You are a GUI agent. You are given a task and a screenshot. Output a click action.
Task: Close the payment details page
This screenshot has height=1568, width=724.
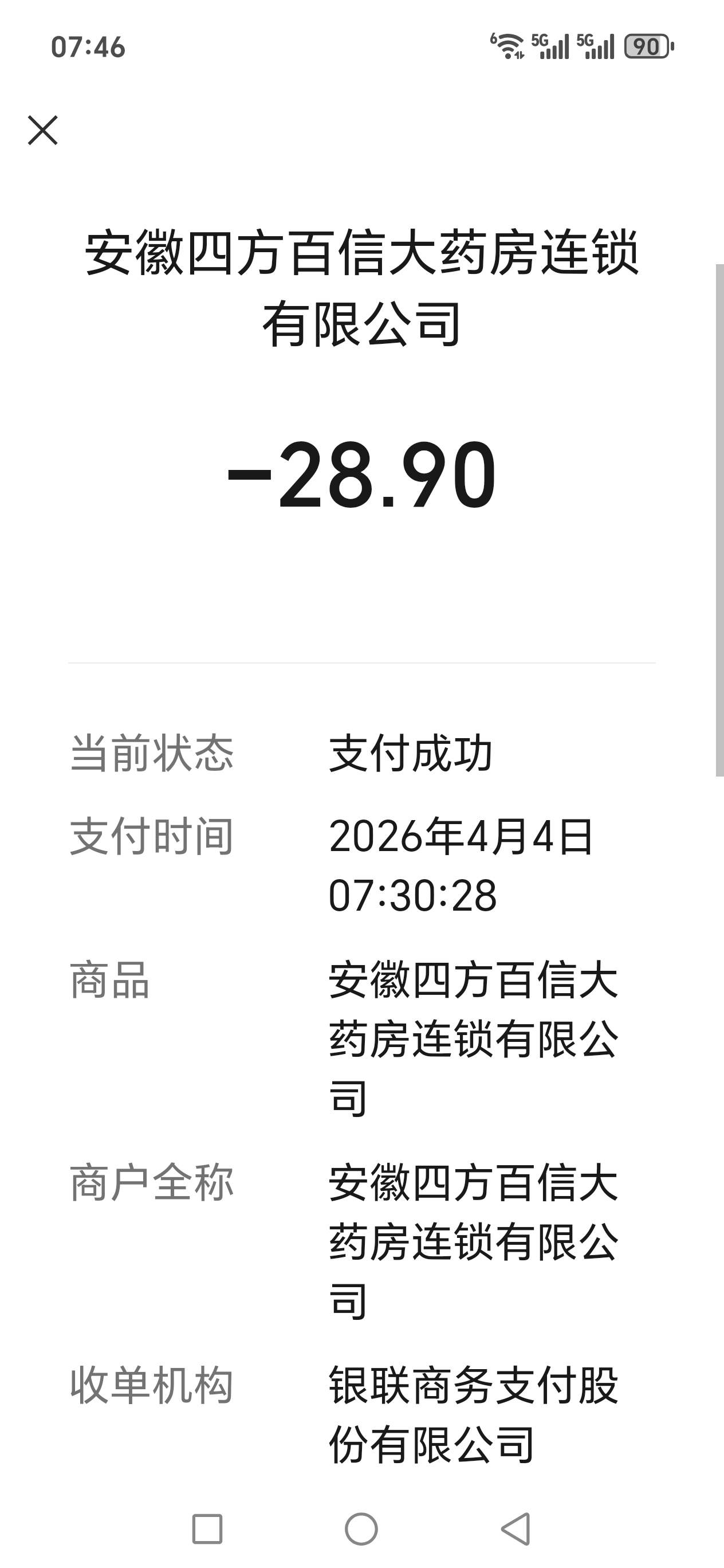click(42, 130)
